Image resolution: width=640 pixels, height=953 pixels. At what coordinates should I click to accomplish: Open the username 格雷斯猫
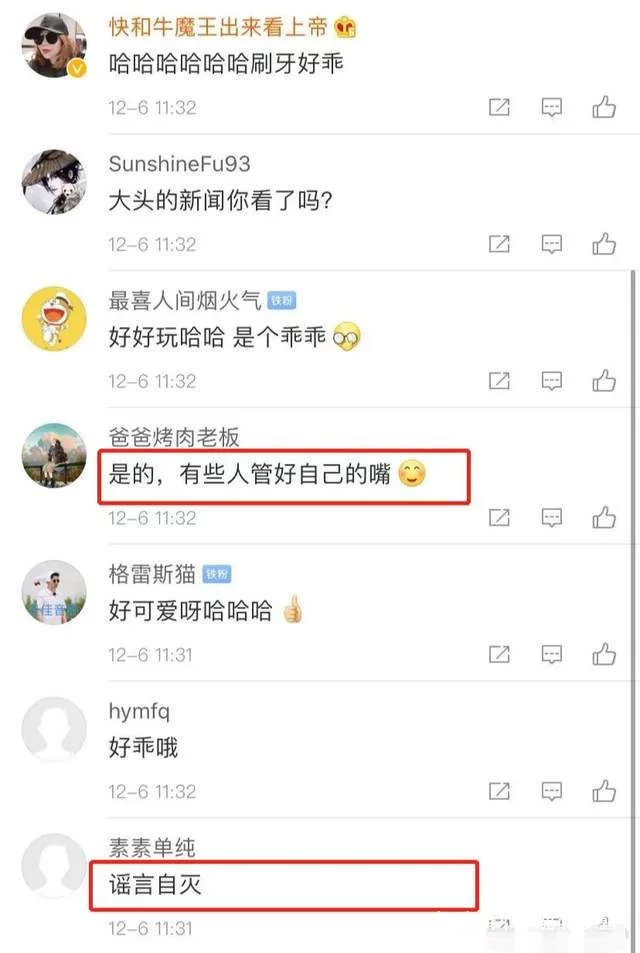[152, 574]
